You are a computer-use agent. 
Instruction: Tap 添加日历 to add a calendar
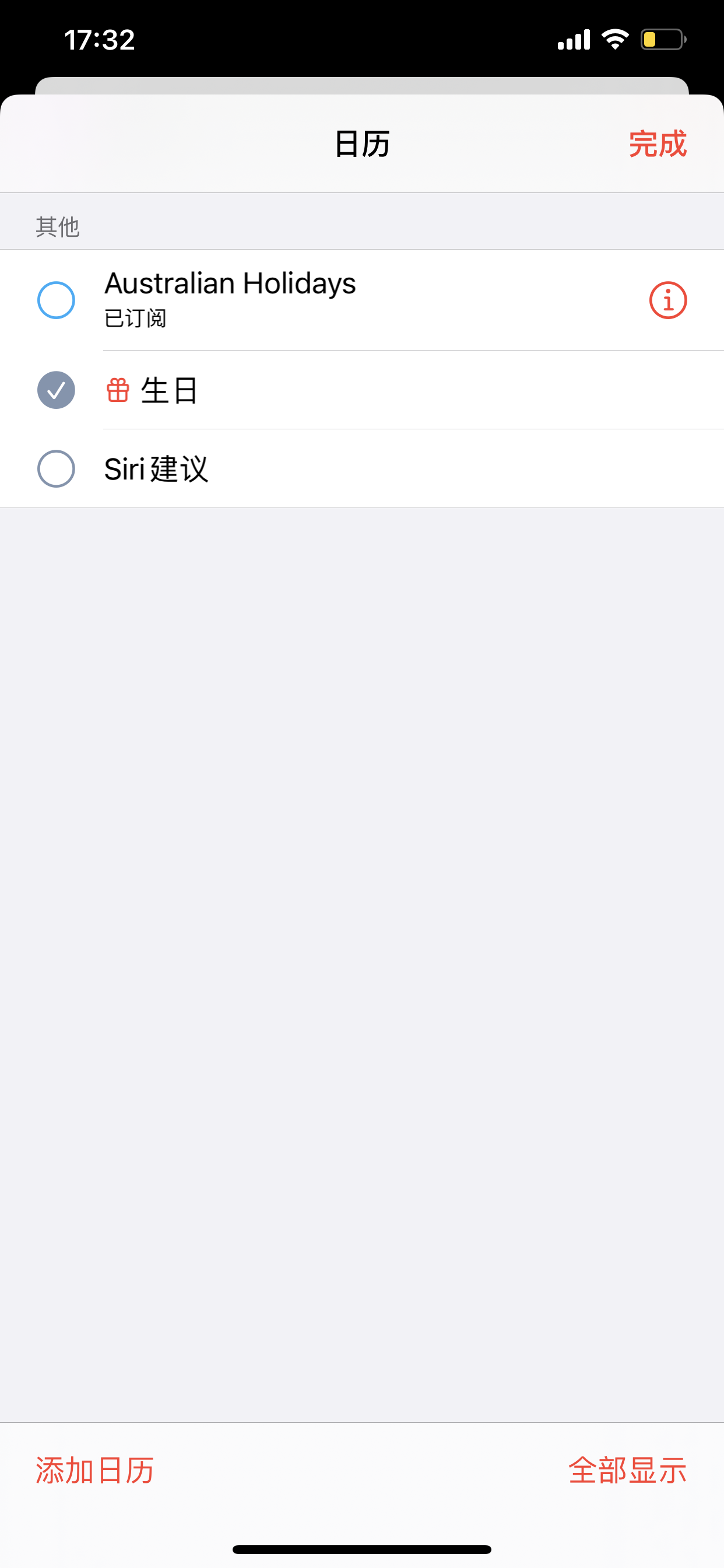tap(95, 1470)
